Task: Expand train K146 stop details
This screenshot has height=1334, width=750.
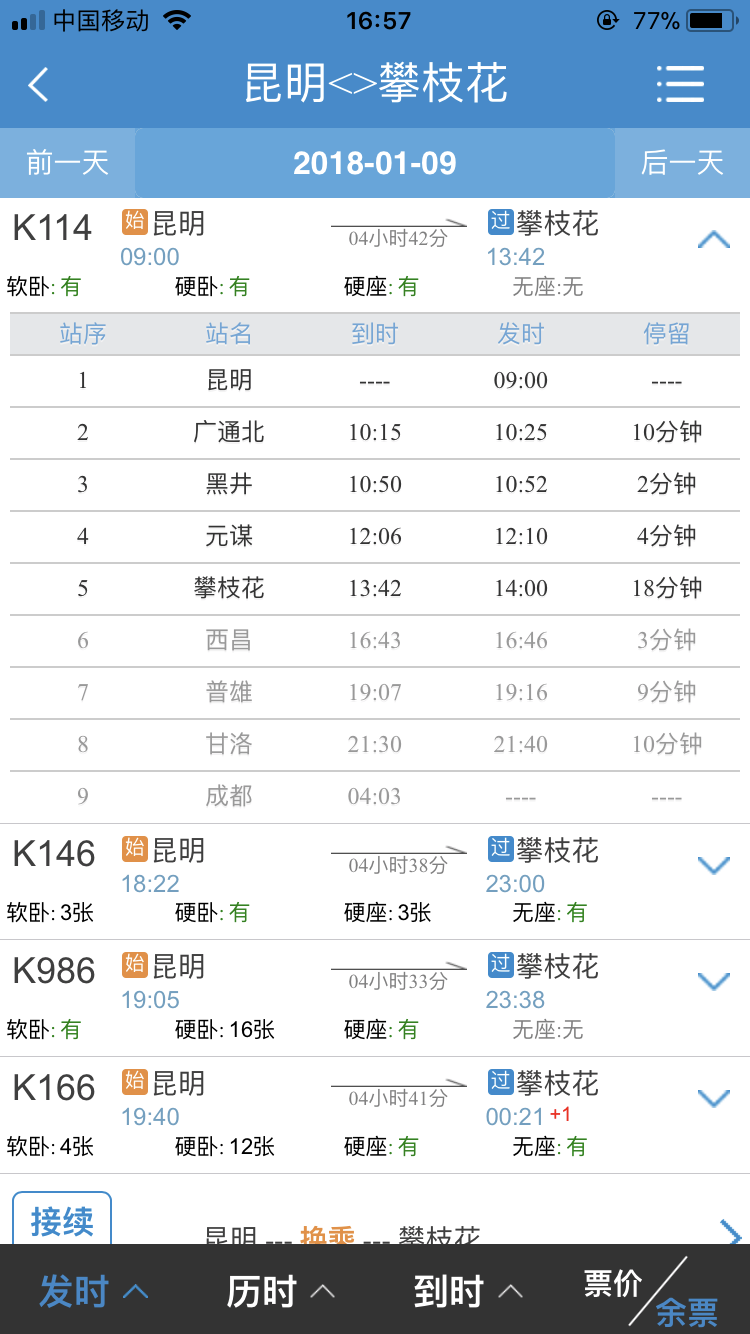Action: tap(713, 866)
